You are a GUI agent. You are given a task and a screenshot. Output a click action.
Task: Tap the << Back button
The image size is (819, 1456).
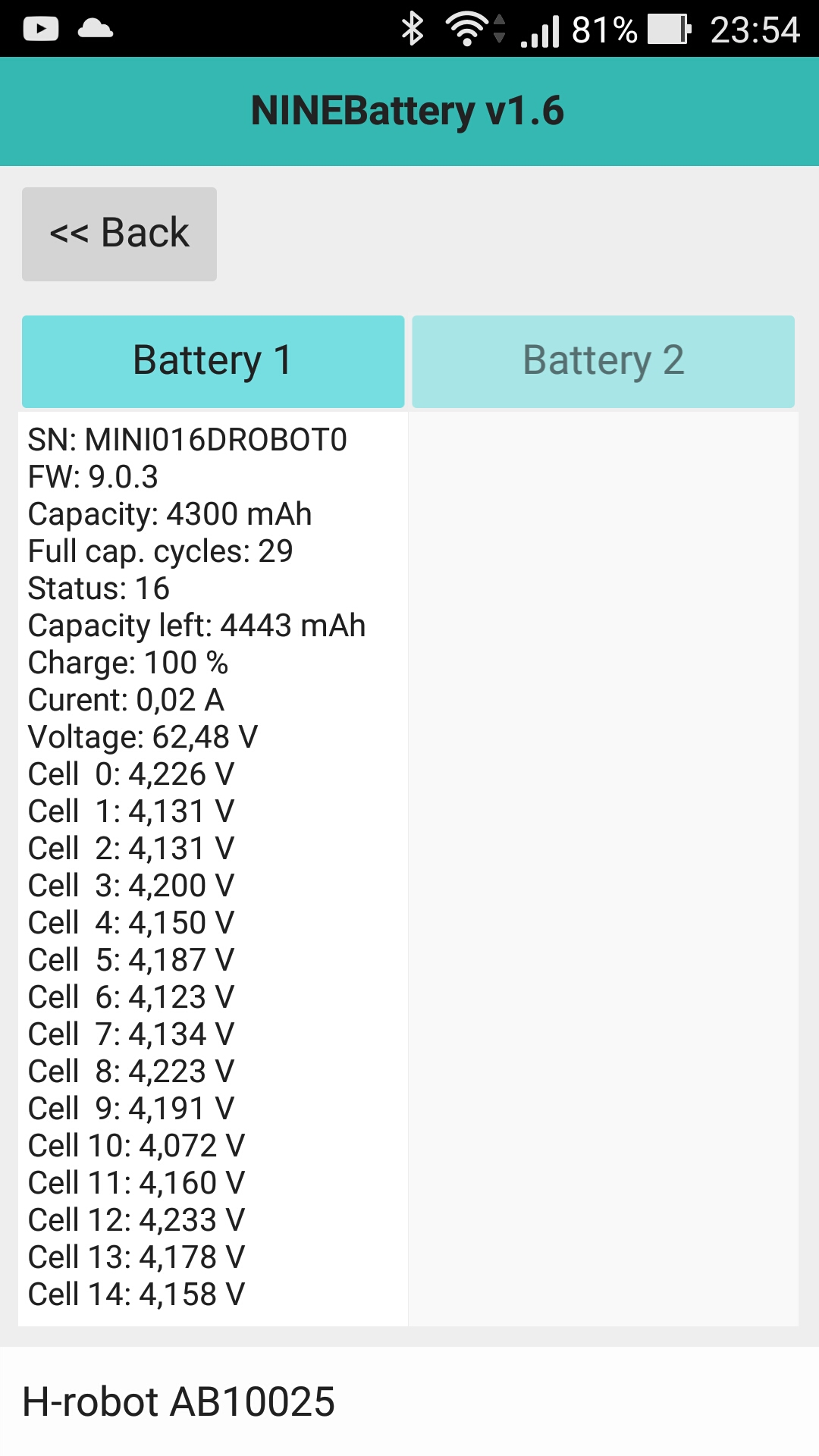tap(119, 234)
